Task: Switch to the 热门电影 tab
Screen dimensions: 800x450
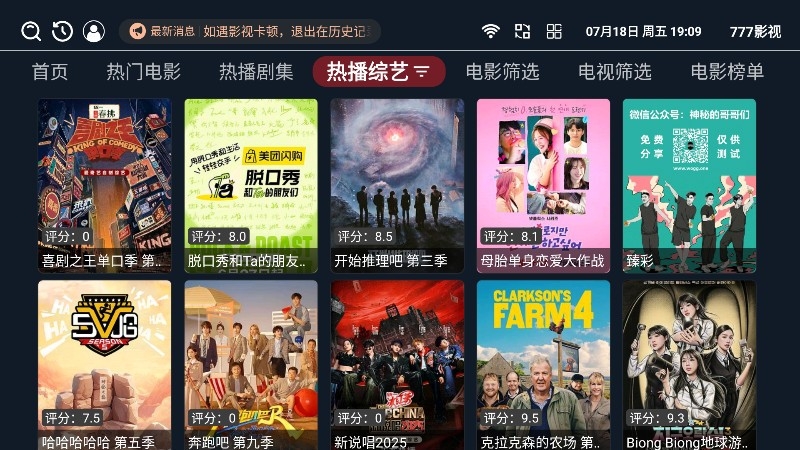Action: click(143, 71)
